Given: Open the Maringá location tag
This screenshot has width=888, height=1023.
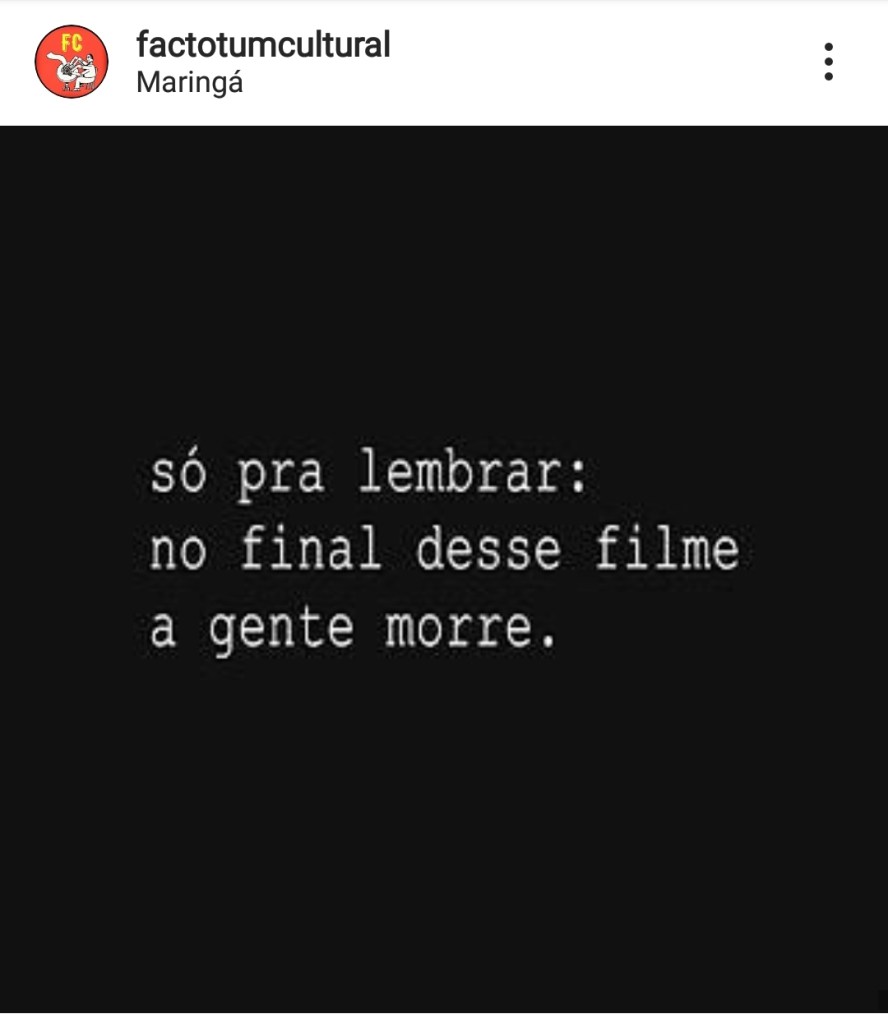Looking at the screenshot, I should [x=189, y=82].
